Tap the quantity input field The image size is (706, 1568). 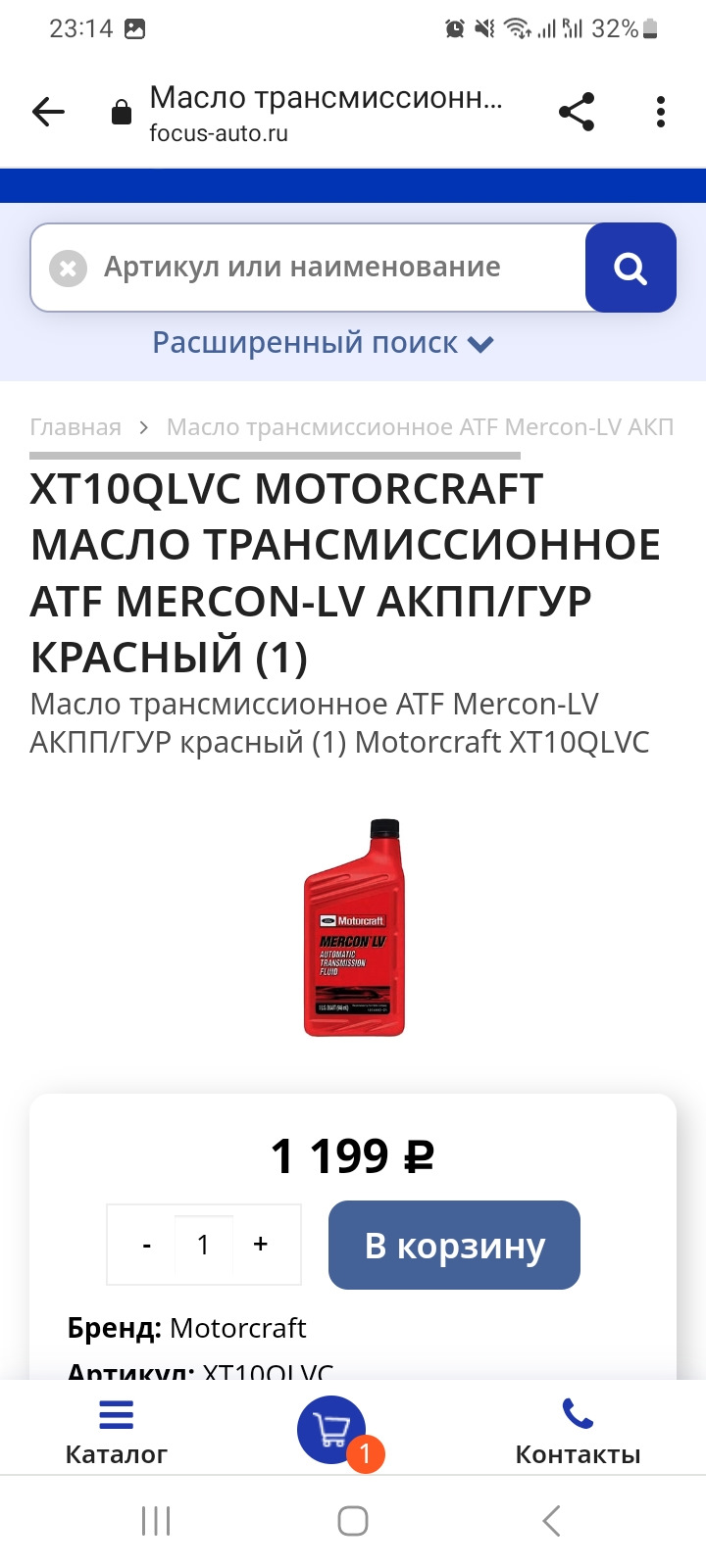(x=203, y=1245)
